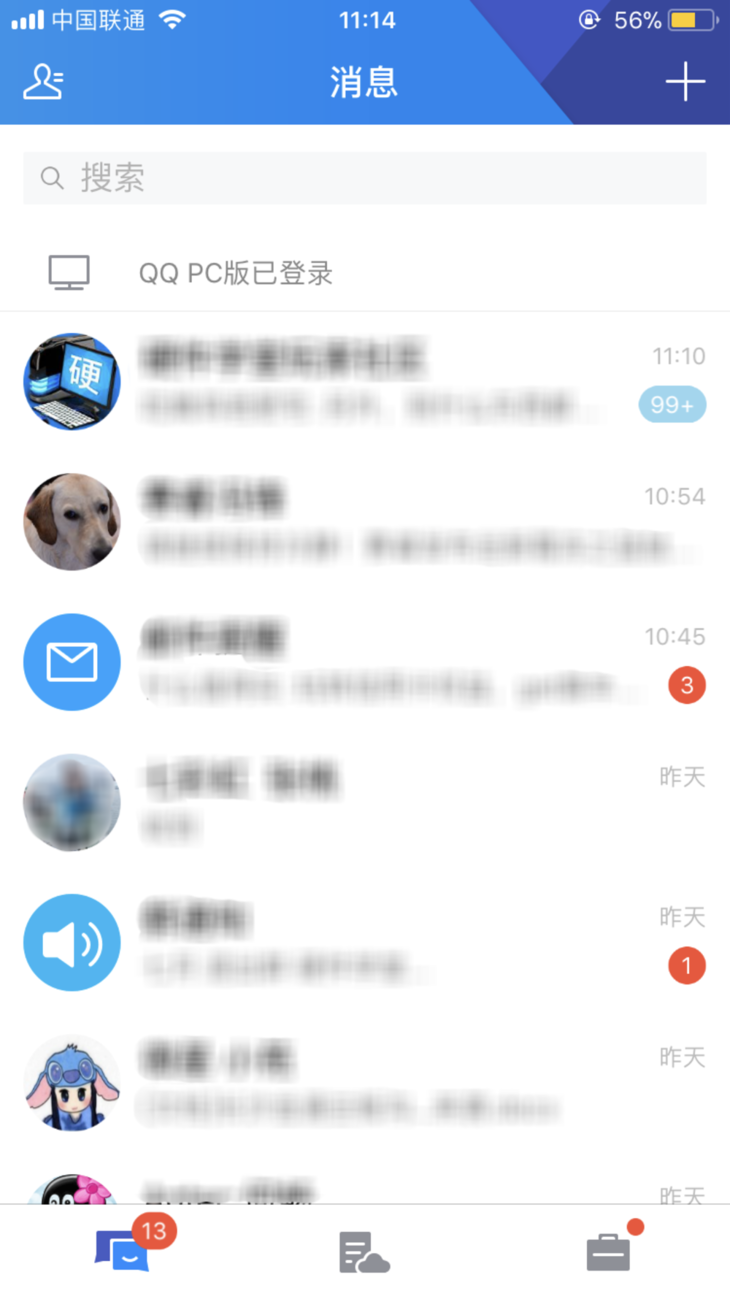The image size is (730, 1299).
Task: Tap the 99+ unread message badge
Action: pyautogui.click(x=672, y=404)
